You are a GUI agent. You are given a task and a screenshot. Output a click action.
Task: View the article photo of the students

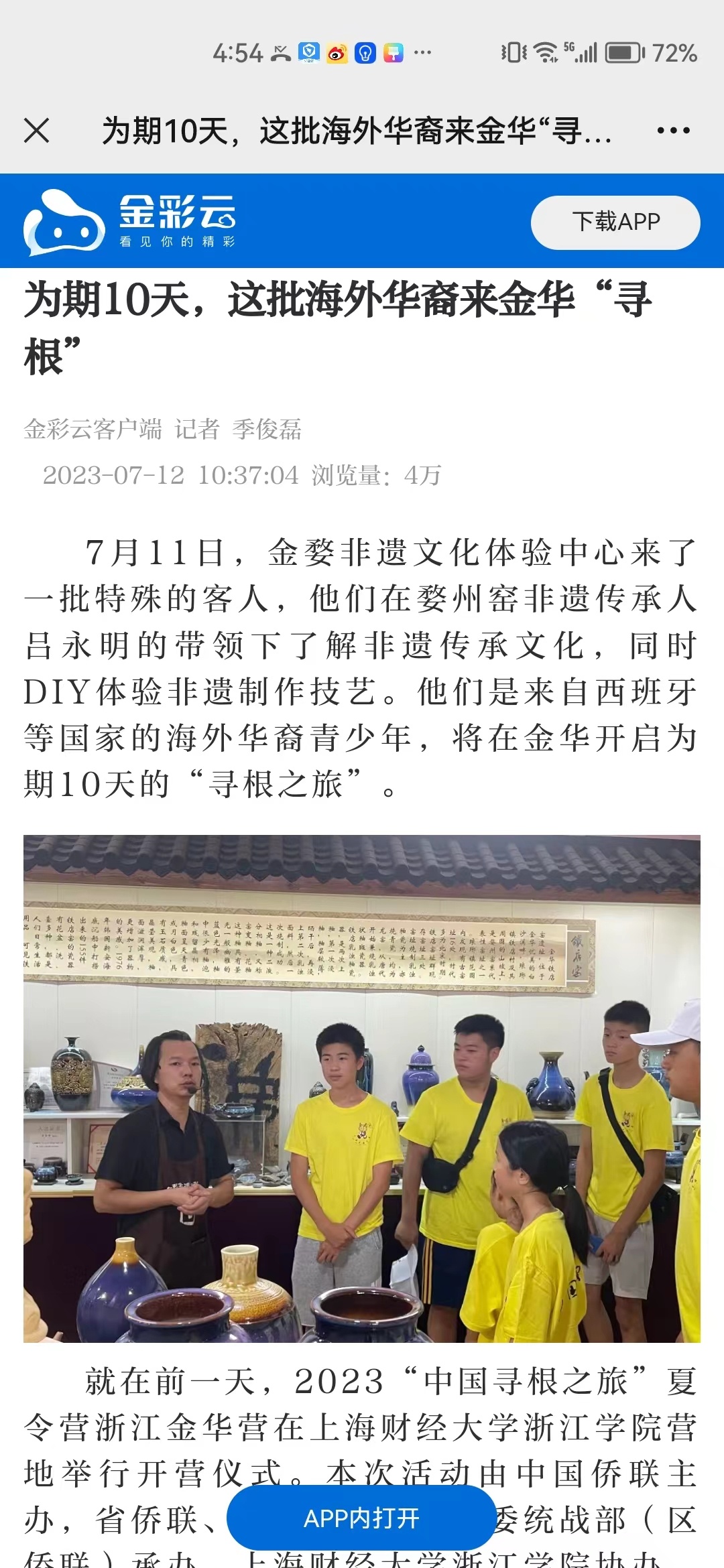[362, 1088]
